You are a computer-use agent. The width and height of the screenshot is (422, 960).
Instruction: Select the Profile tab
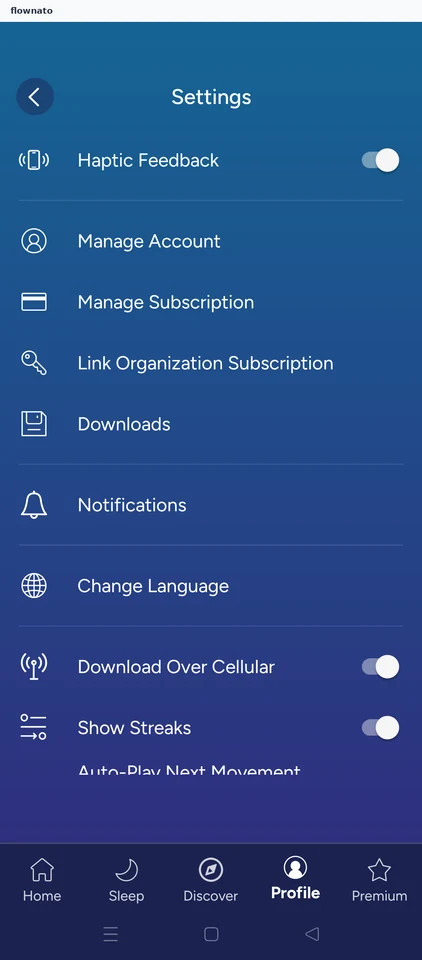(295, 880)
